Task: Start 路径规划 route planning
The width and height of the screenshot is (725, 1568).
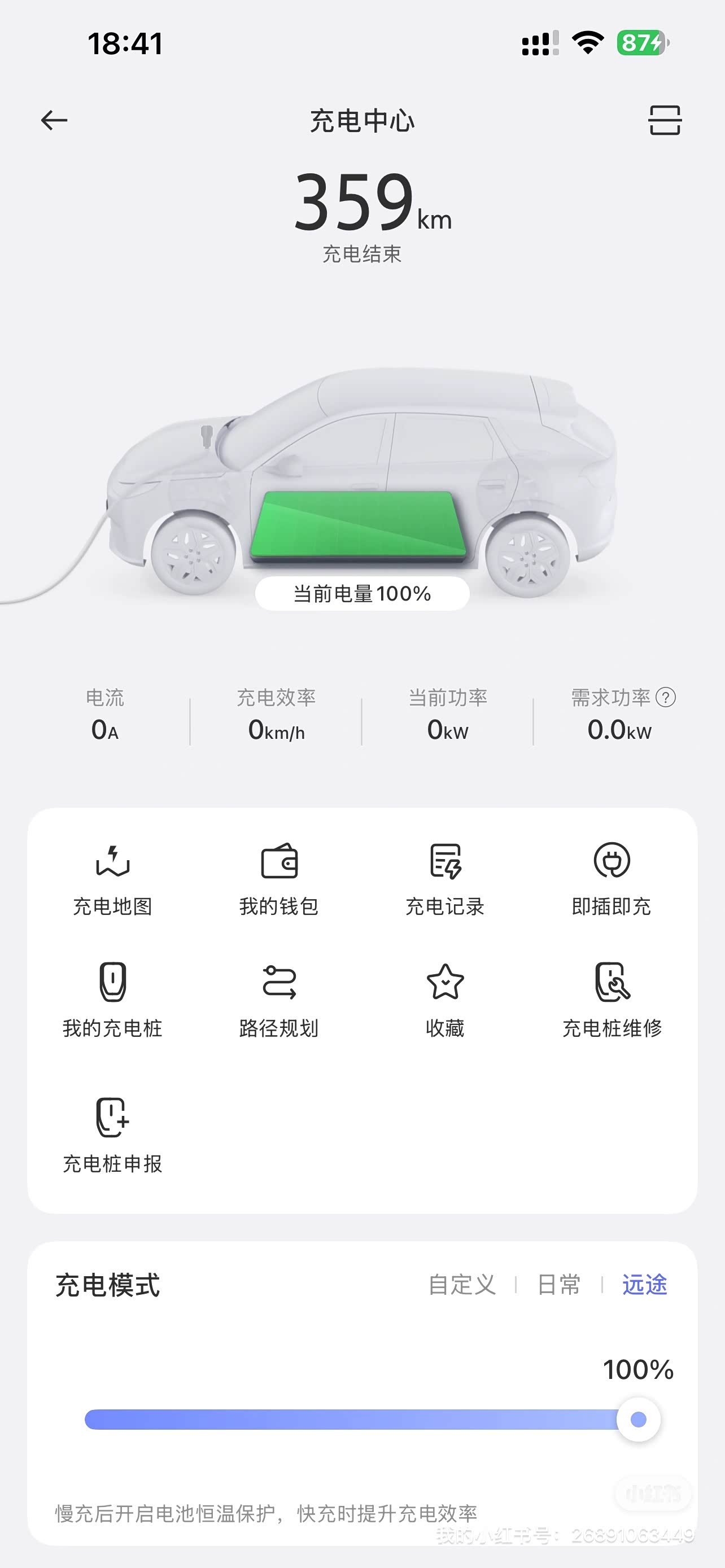Action: click(x=280, y=1003)
